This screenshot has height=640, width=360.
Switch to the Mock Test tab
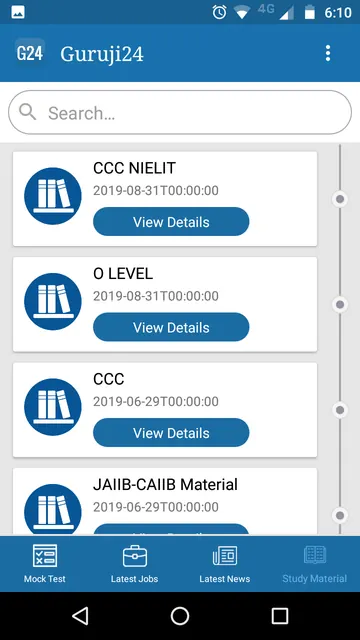[45, 564]
